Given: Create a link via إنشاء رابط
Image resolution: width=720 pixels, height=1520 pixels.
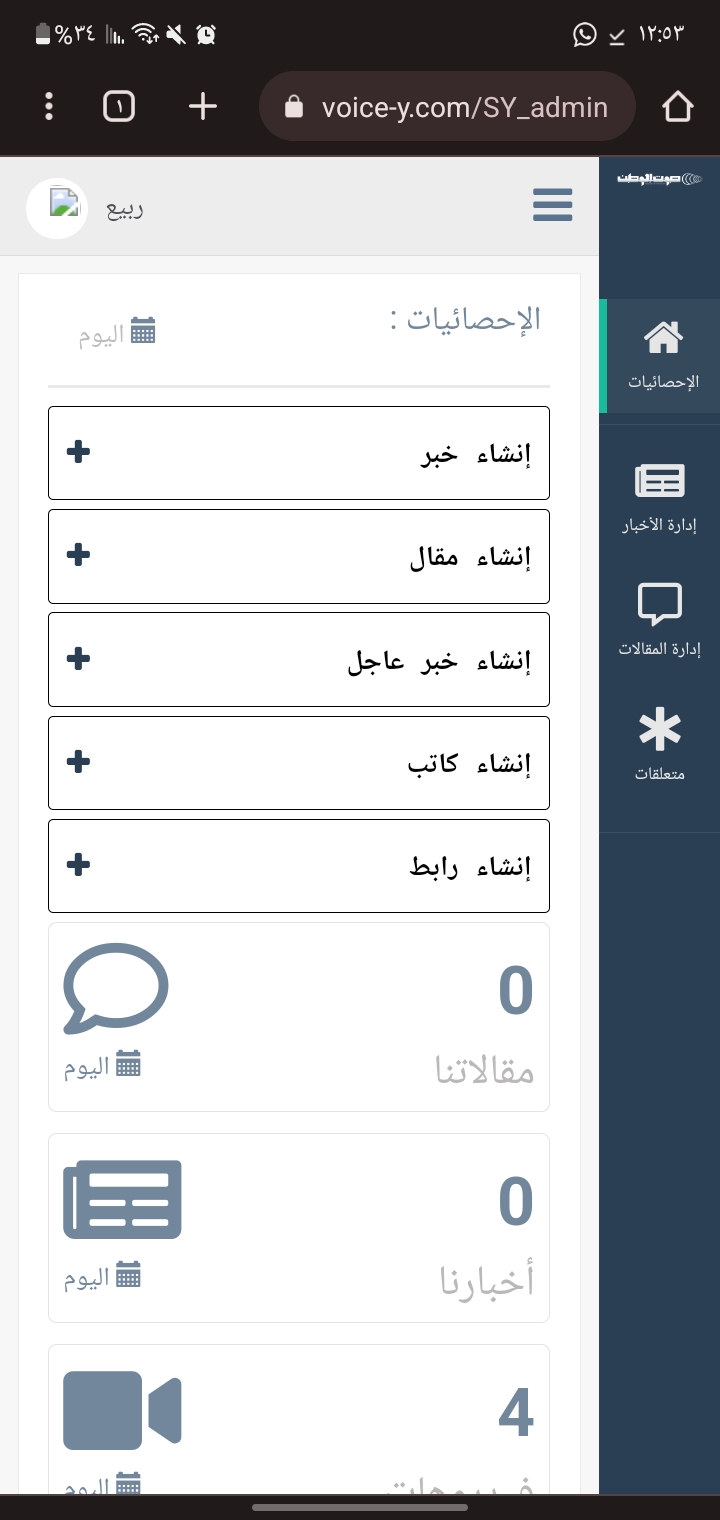Looking at the screenshot, I should pyautogui.click(x=299, y=866).
